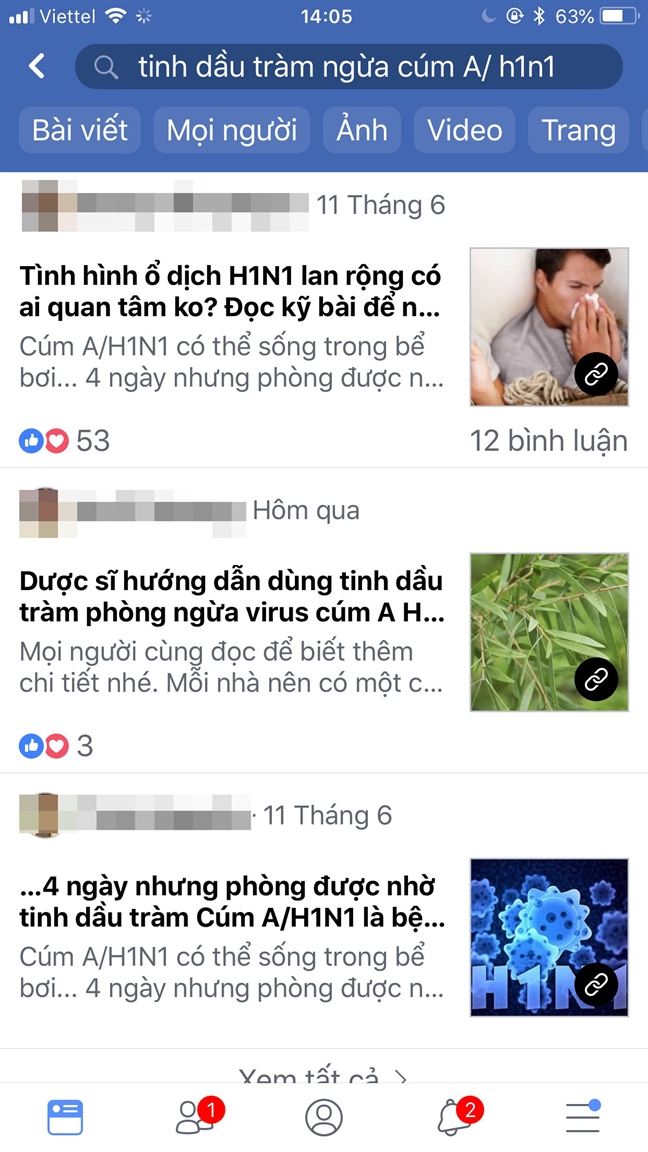Switch to the Trang filter
The width and height of the screenshot is (648, 1152).
point(578,130)
